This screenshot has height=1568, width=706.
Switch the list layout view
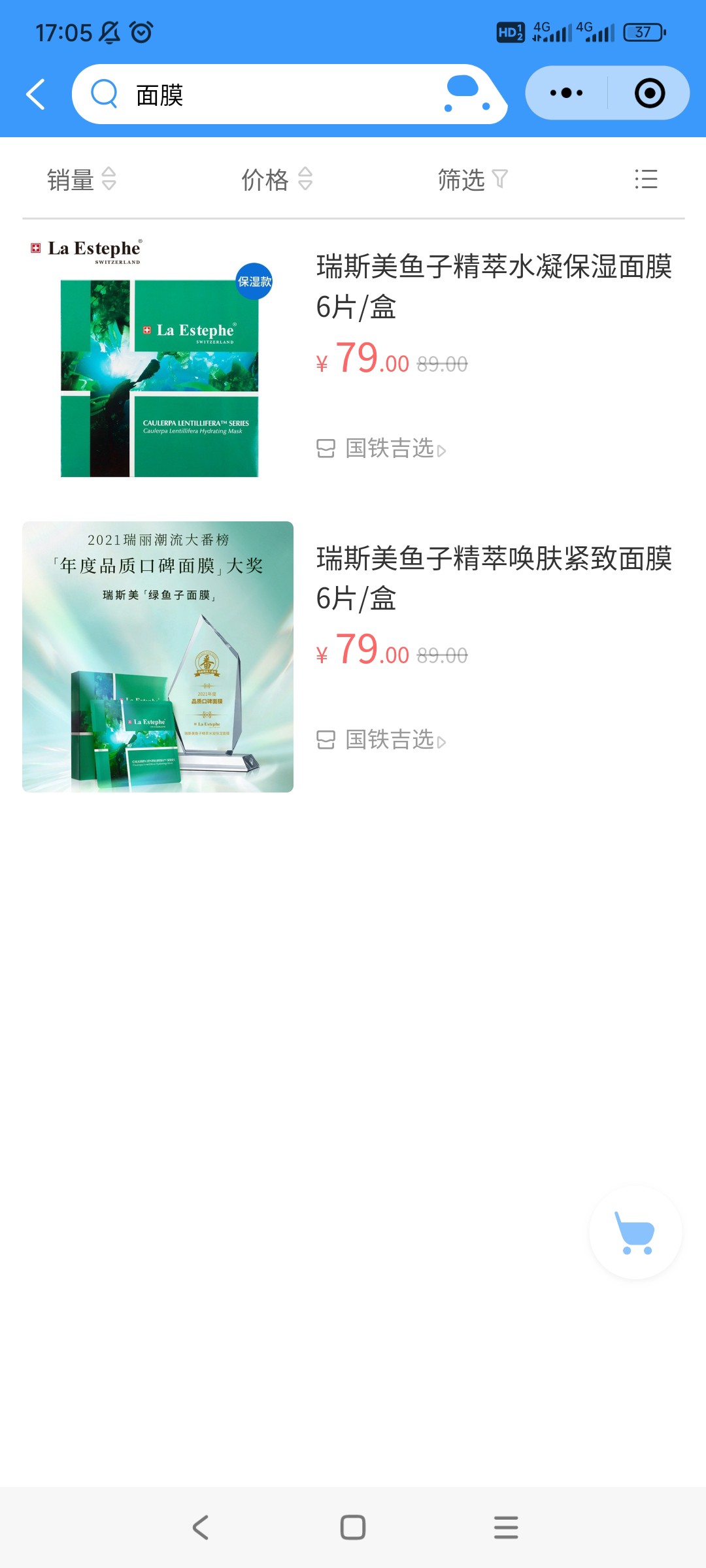click(646, 179)
